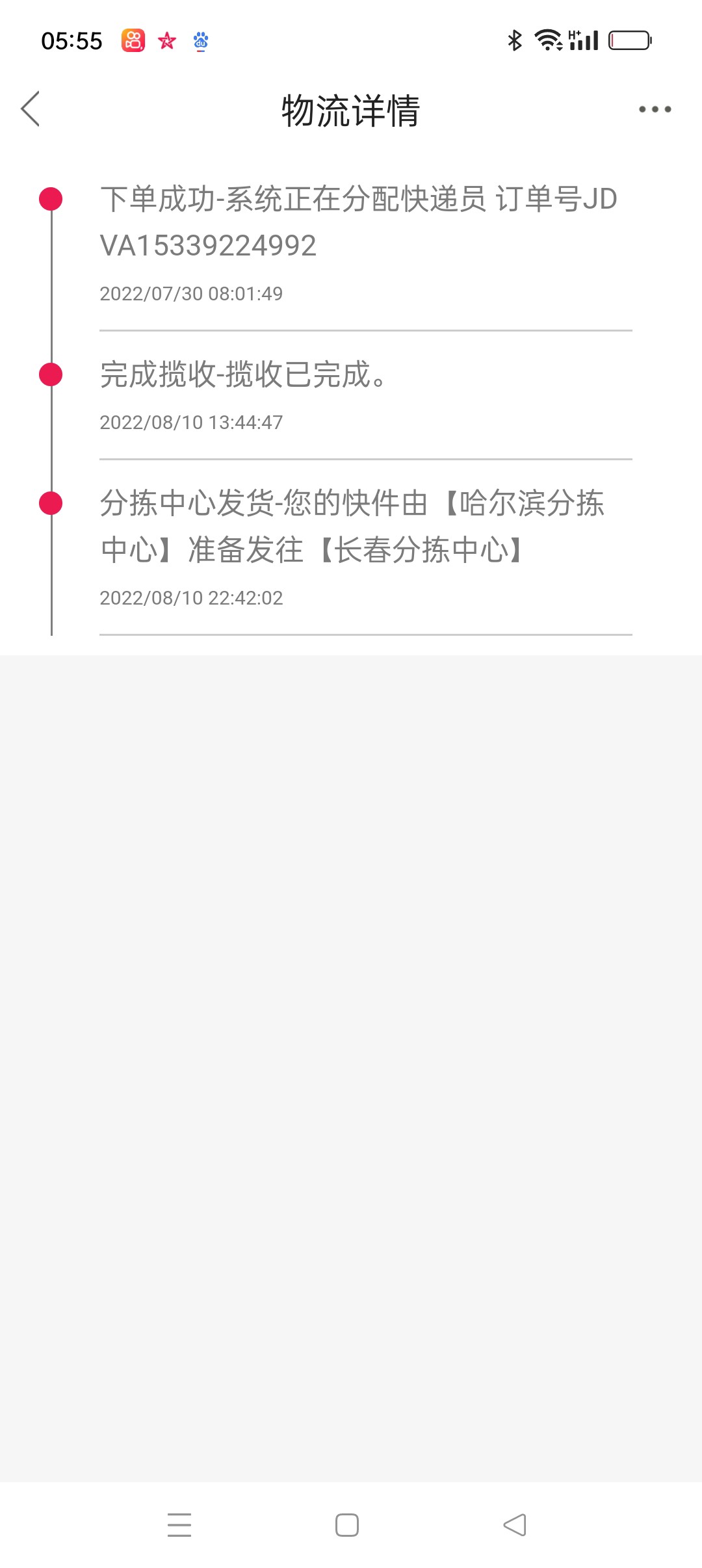This screenshot has width=702, height=1568.
Task: Go back from the 物流详情 page
Action: (x=31, y=109)
